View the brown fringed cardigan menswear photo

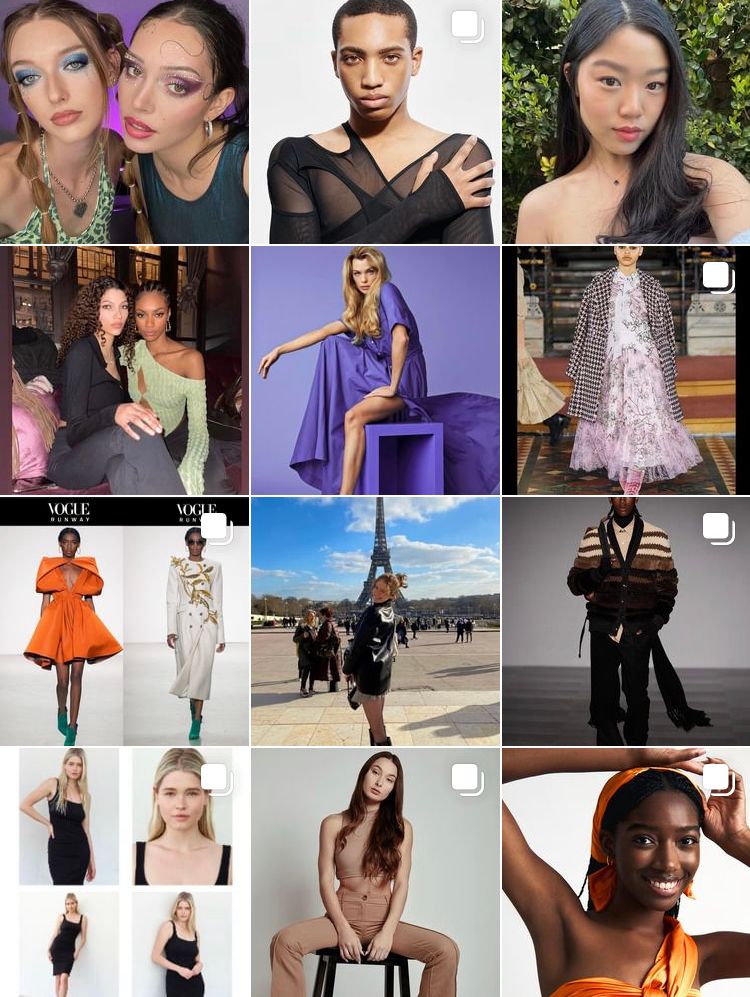[x=625, y=621]
